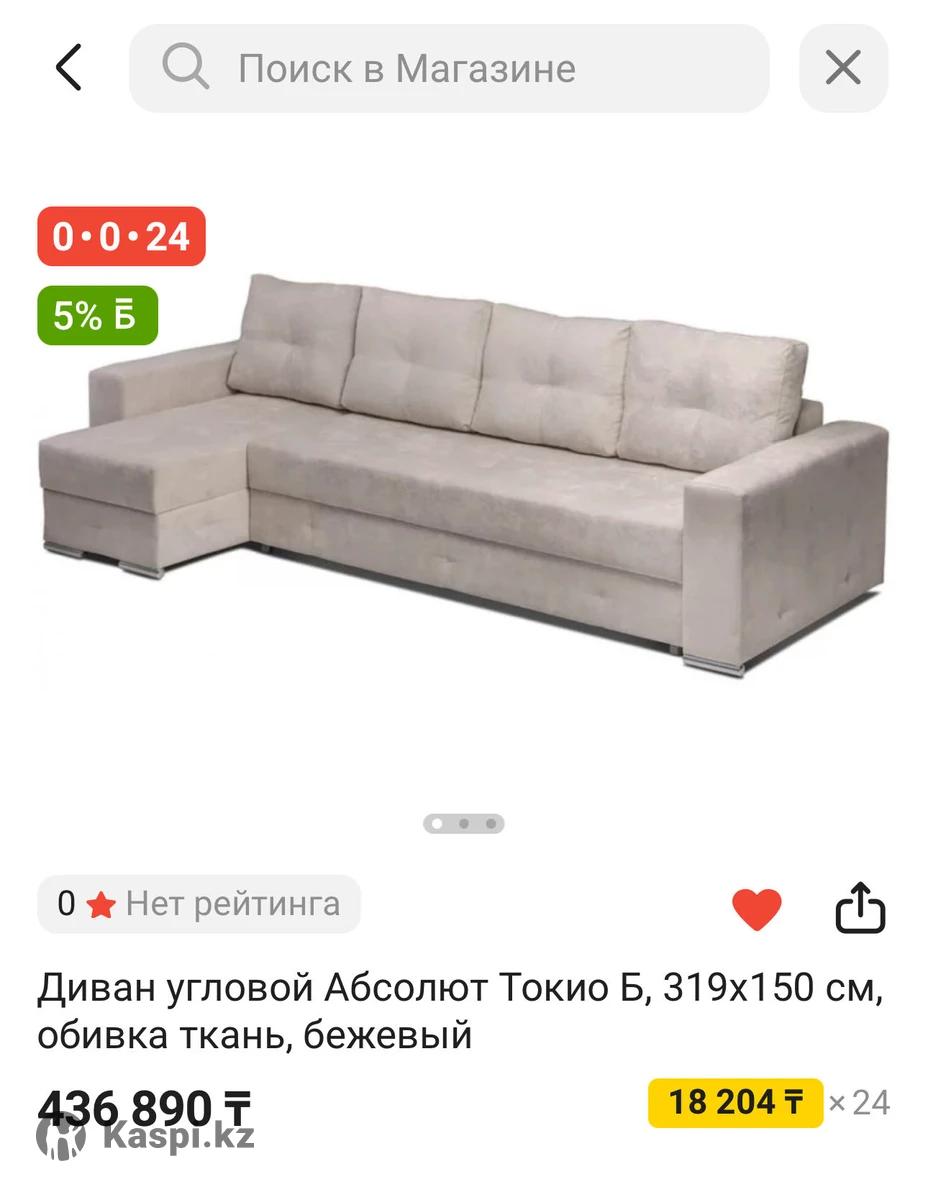The image size is (928, 1200).
Task: Open the "Нет рейтинга" rating chip
Action: pyautogui.click(x=199, y=904)
